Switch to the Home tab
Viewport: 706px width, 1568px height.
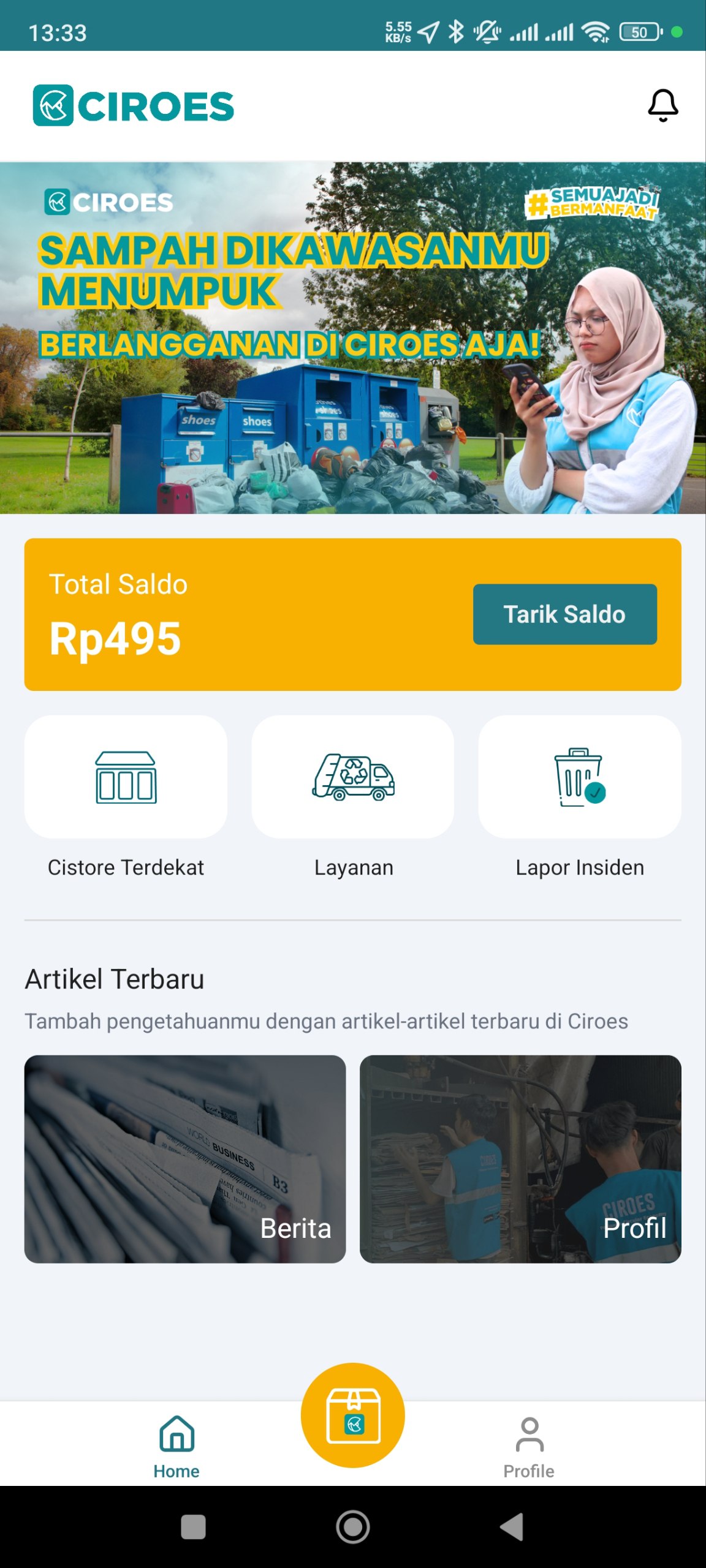pos(176,1445)
